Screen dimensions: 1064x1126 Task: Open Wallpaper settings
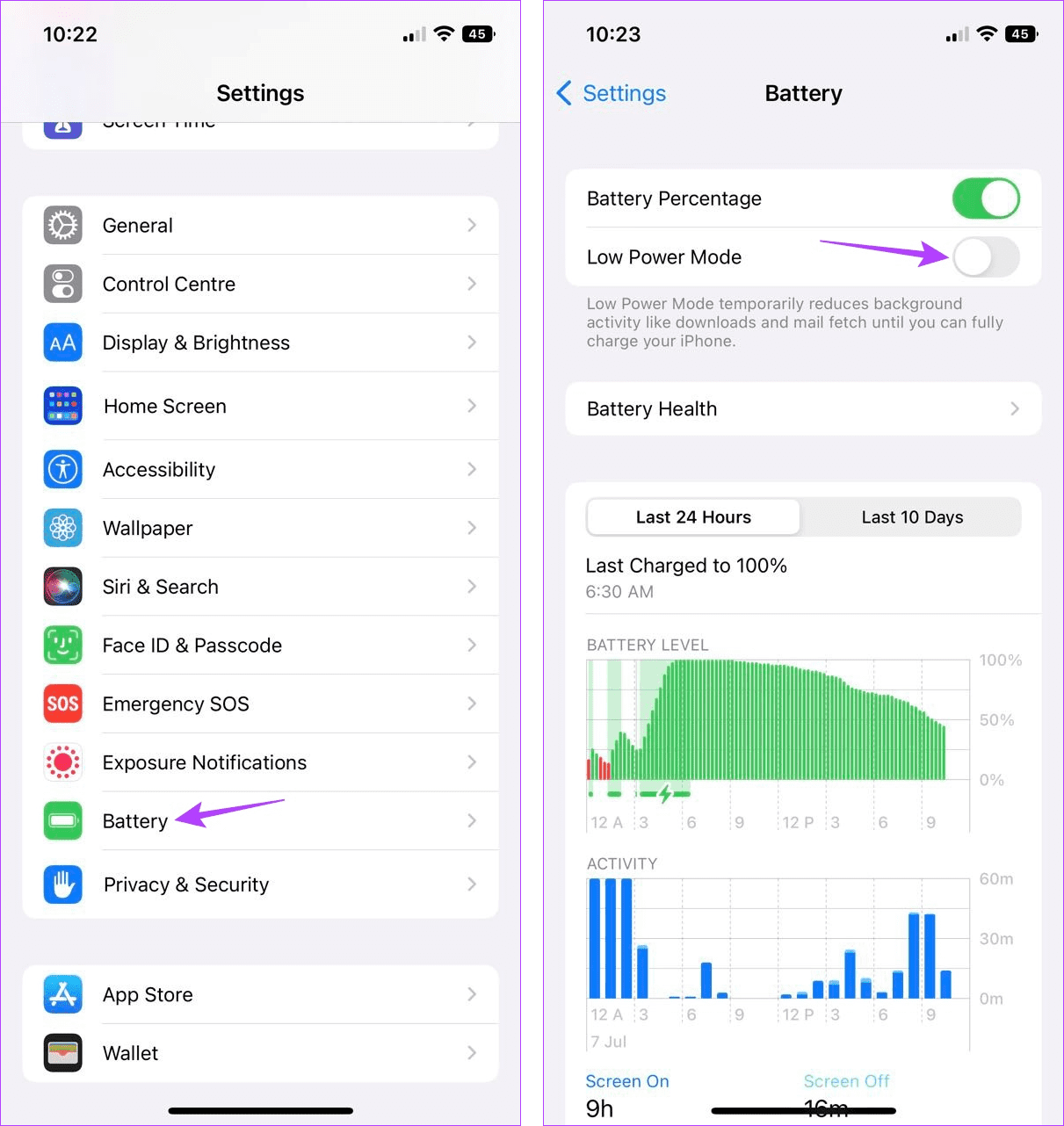pos(260,528)
